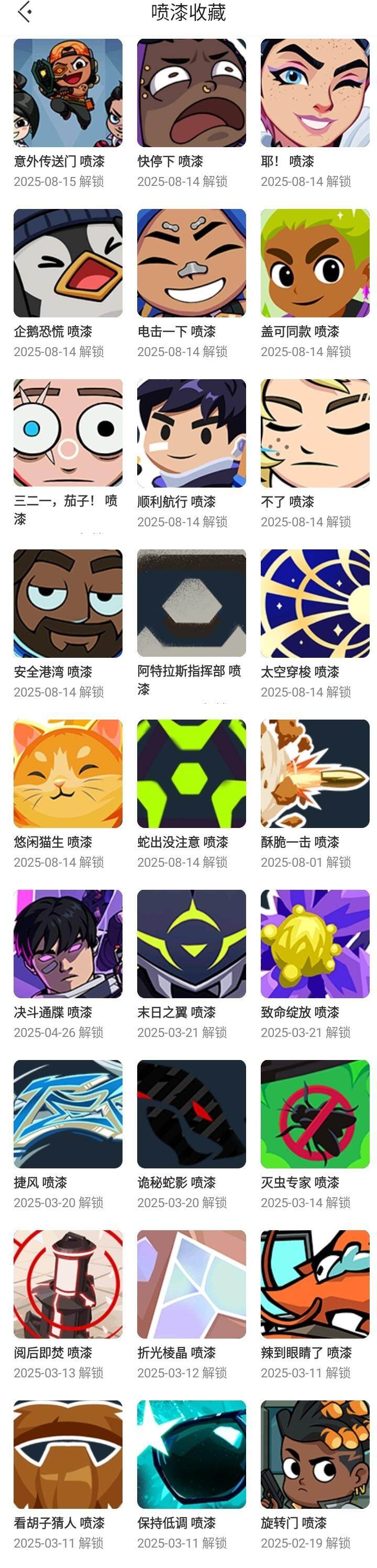
Task: View the 安全港湾 喷漆 spray
Action: point(68,603)
